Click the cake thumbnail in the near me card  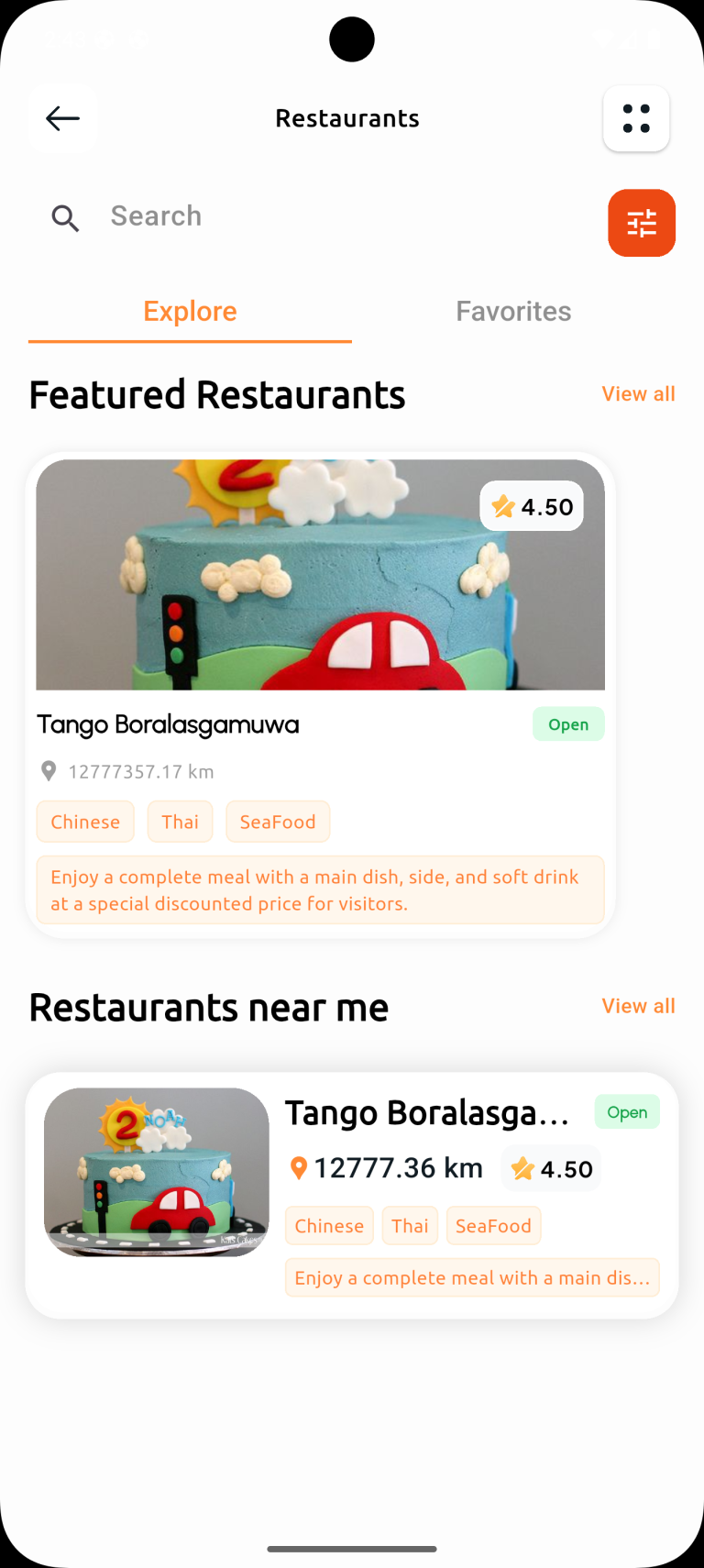pyautogui.click(x=156, y=1171)
